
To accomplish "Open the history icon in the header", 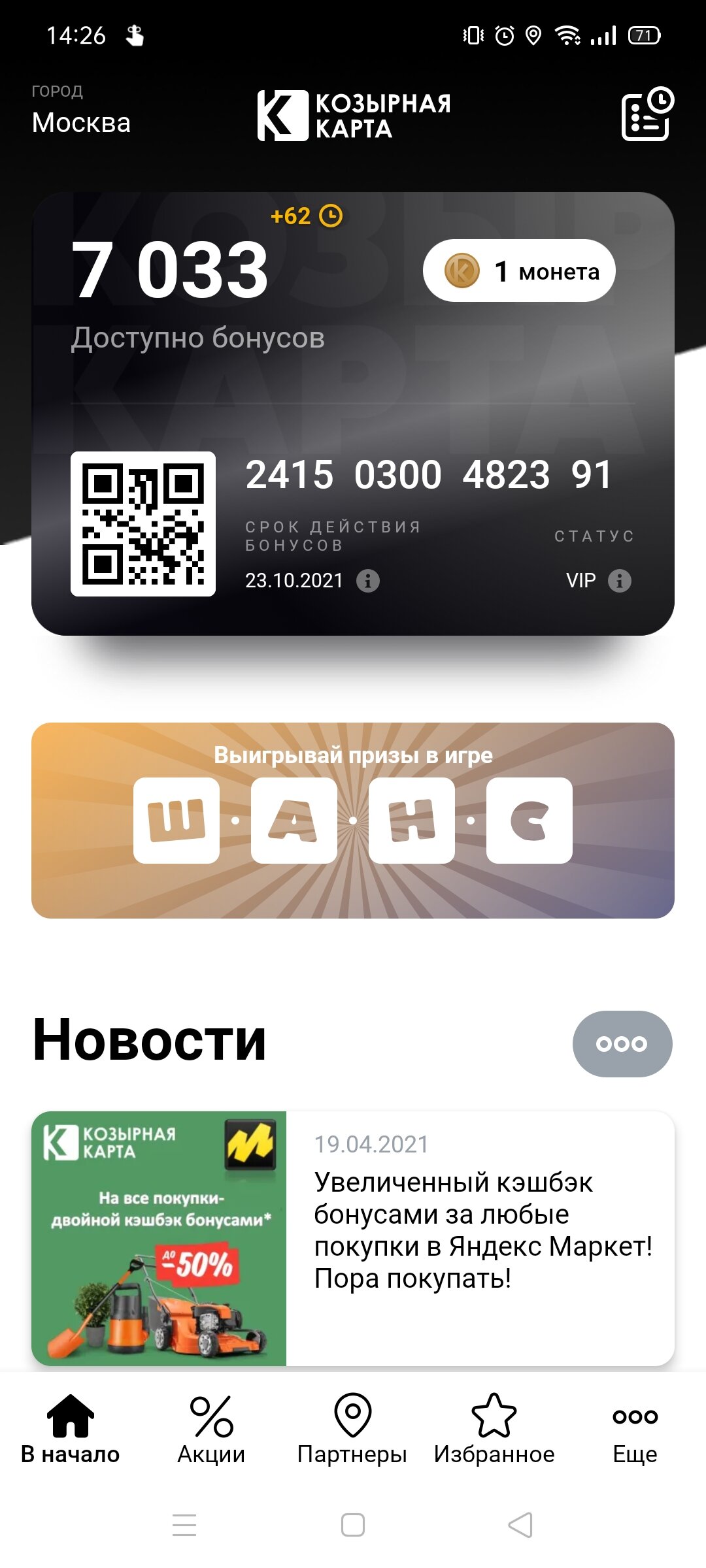I will 647,114.
